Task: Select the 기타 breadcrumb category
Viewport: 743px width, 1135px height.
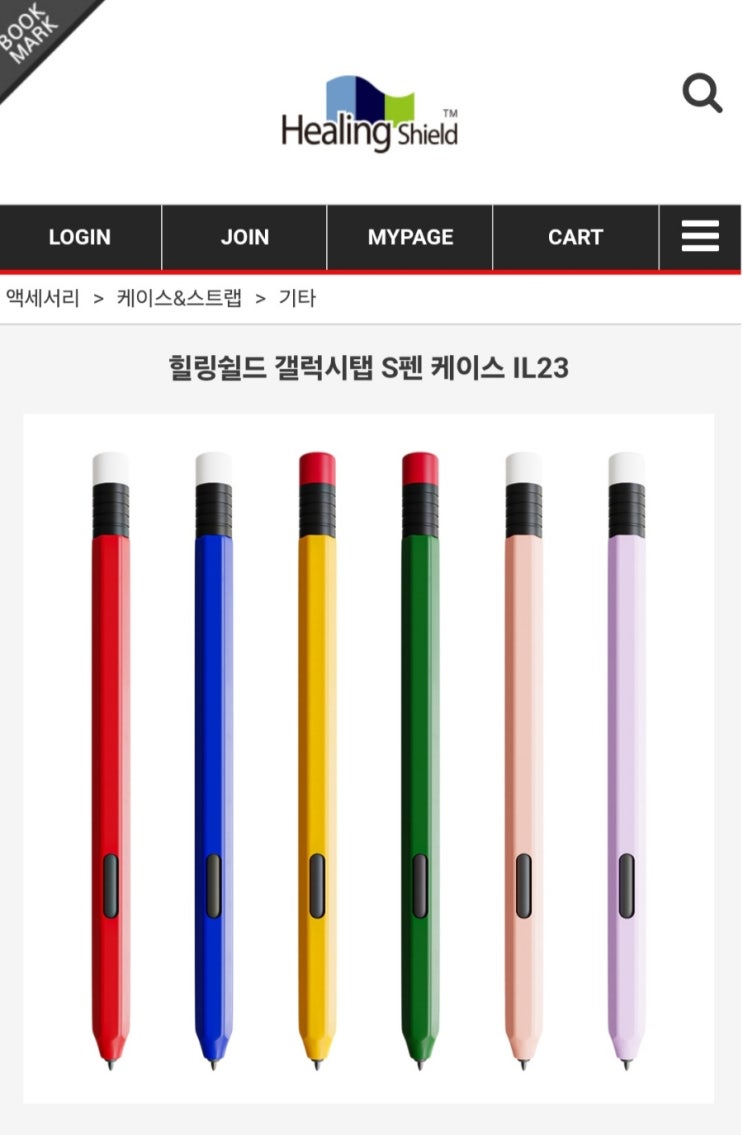Action: (x=297, y=298)
